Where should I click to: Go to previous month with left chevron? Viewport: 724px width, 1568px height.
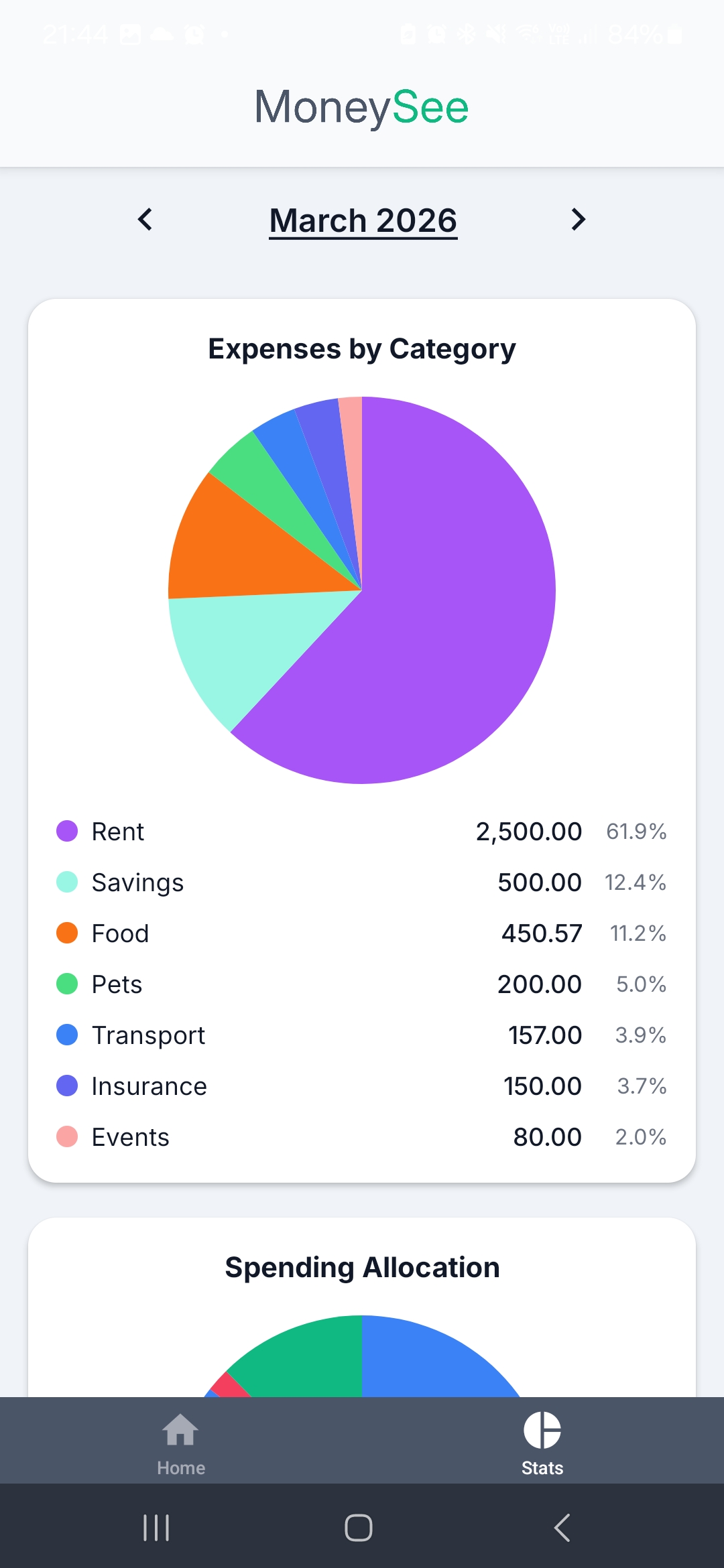[145, 219]
